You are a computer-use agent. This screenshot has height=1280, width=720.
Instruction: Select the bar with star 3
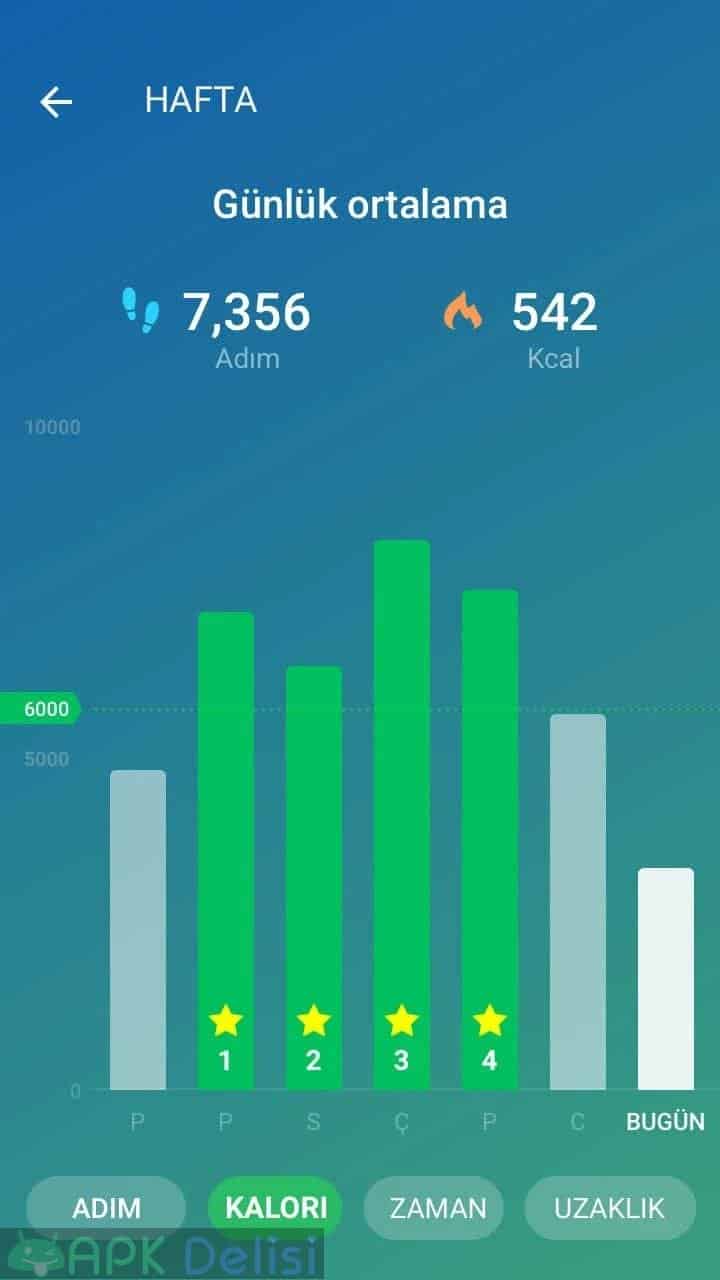(x=402, y=815)
